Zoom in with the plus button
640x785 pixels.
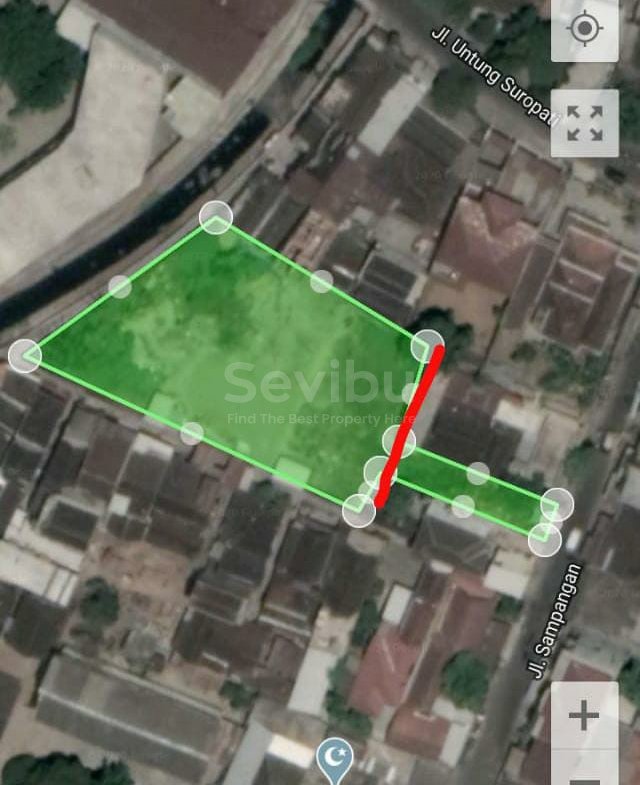coord(584,715)
